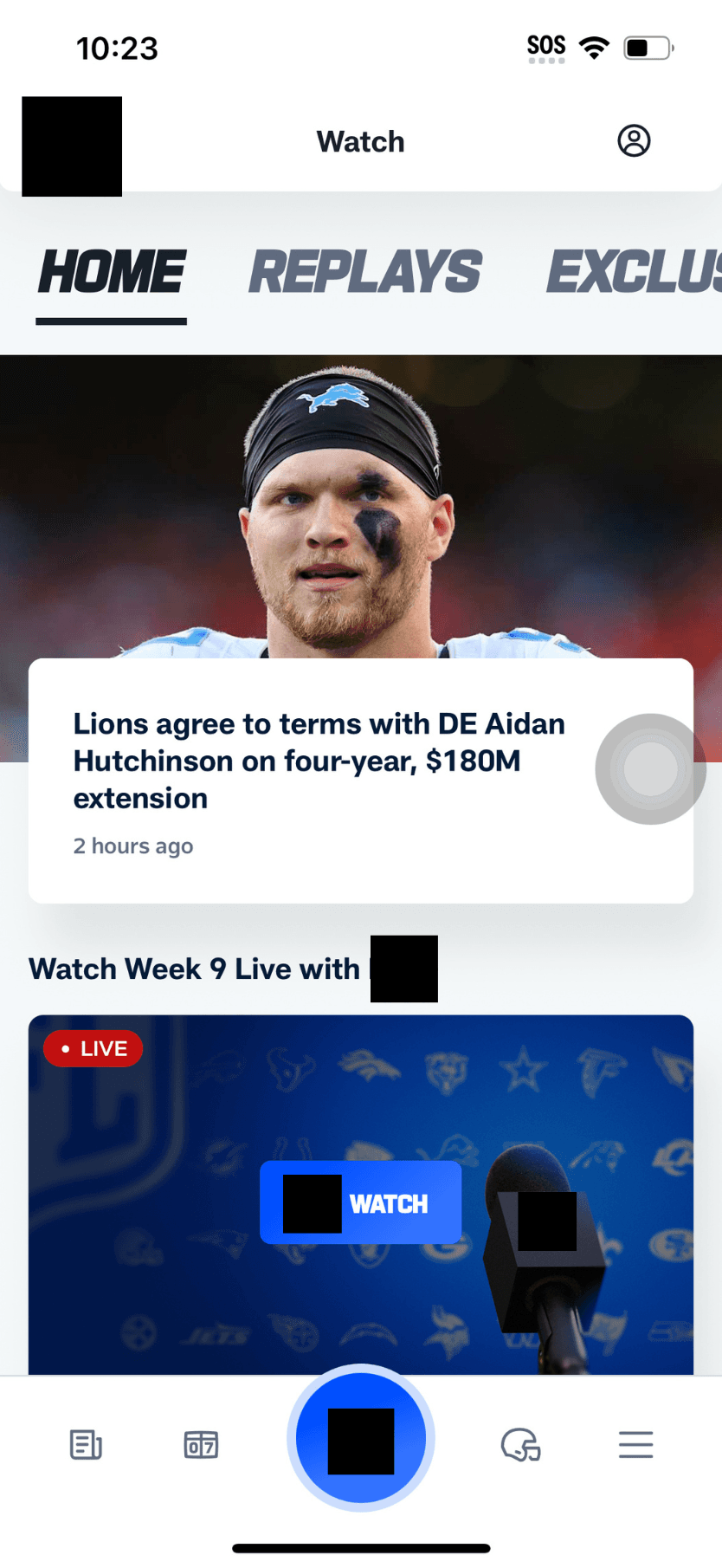722x1568 pixels.
Task: Tap the blue Watch button on the live video
Action: coord(360,1202)
